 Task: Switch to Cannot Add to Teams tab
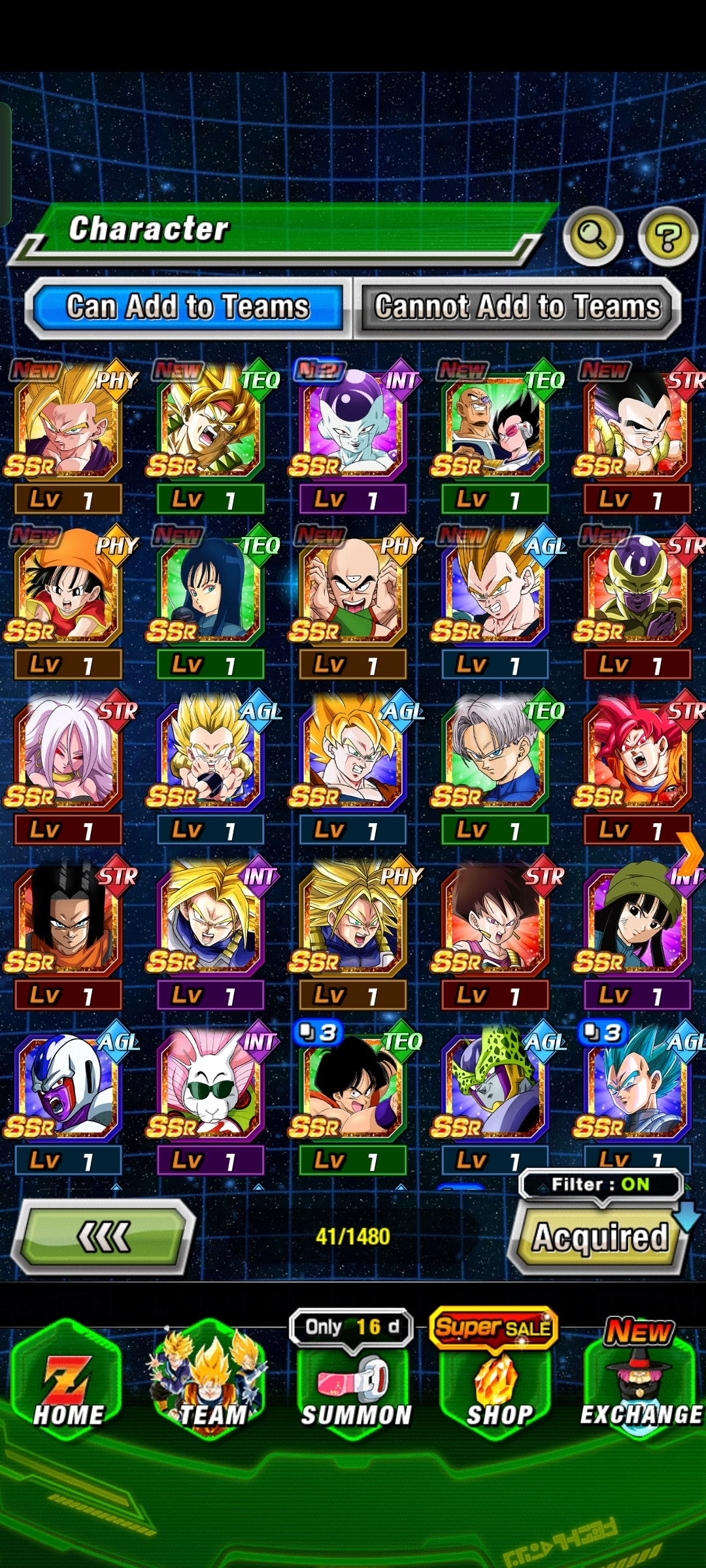(x=517, y=307)
